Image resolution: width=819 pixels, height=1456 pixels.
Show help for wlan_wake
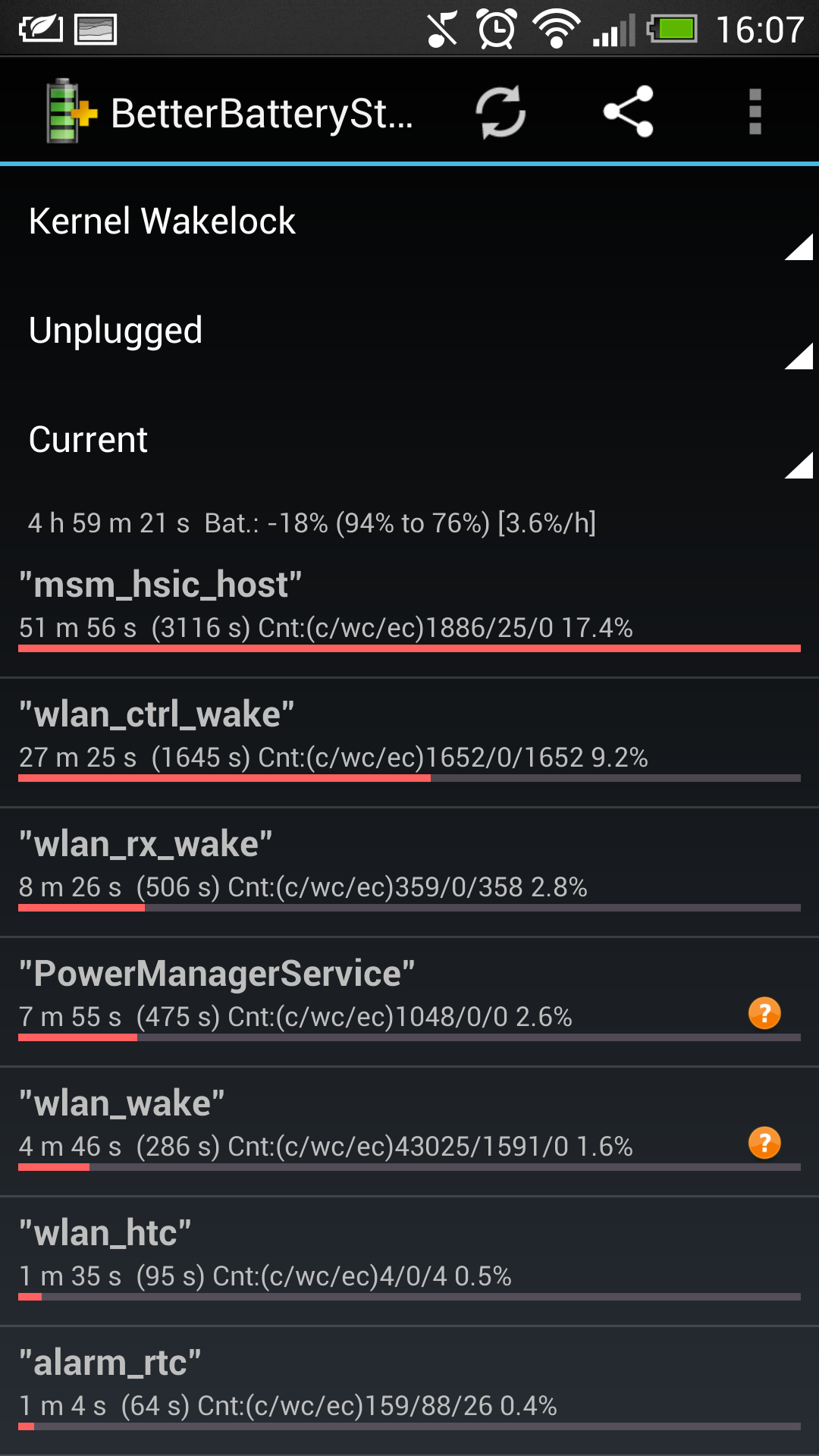pyautogui.click(x=764, y=1143)
